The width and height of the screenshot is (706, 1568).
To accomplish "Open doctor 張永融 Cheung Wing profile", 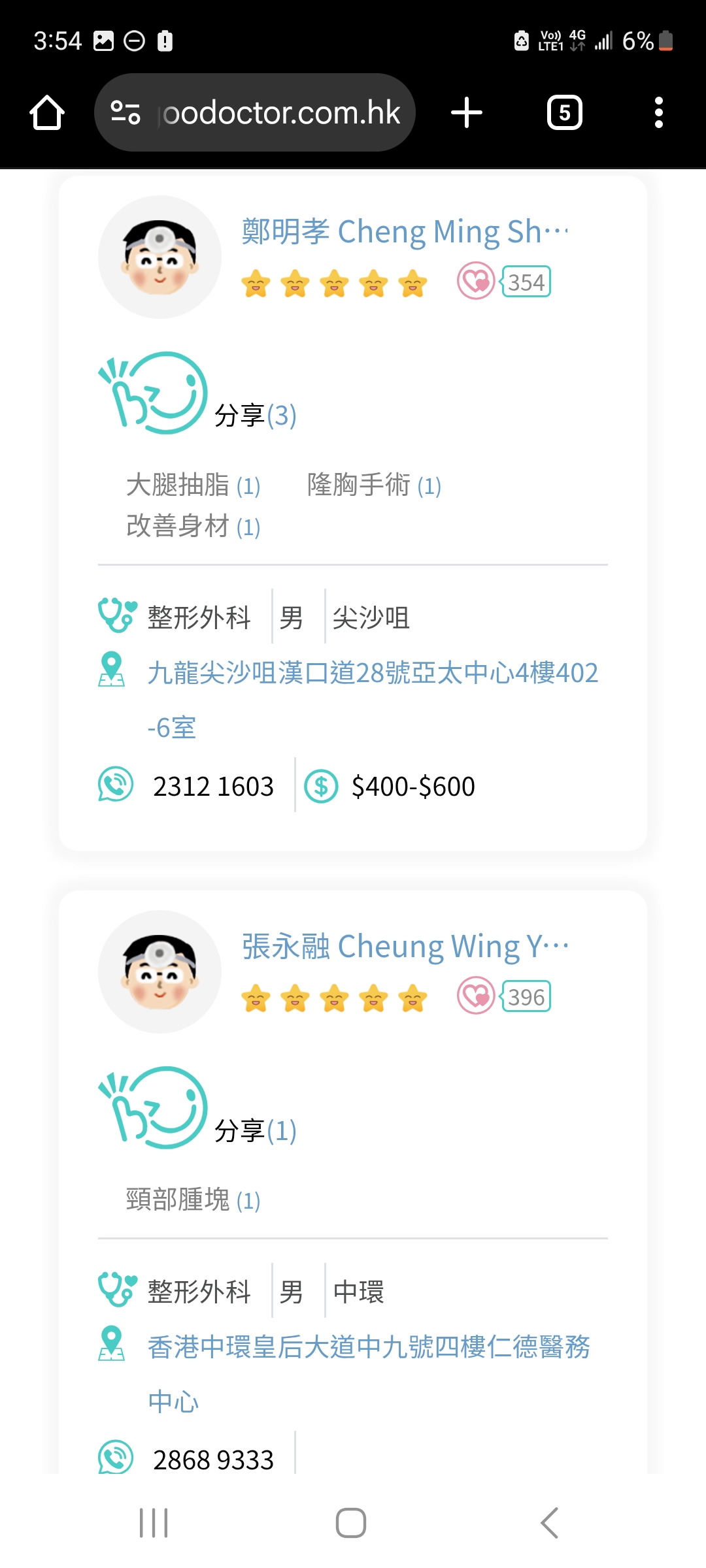I will point(404,947).
